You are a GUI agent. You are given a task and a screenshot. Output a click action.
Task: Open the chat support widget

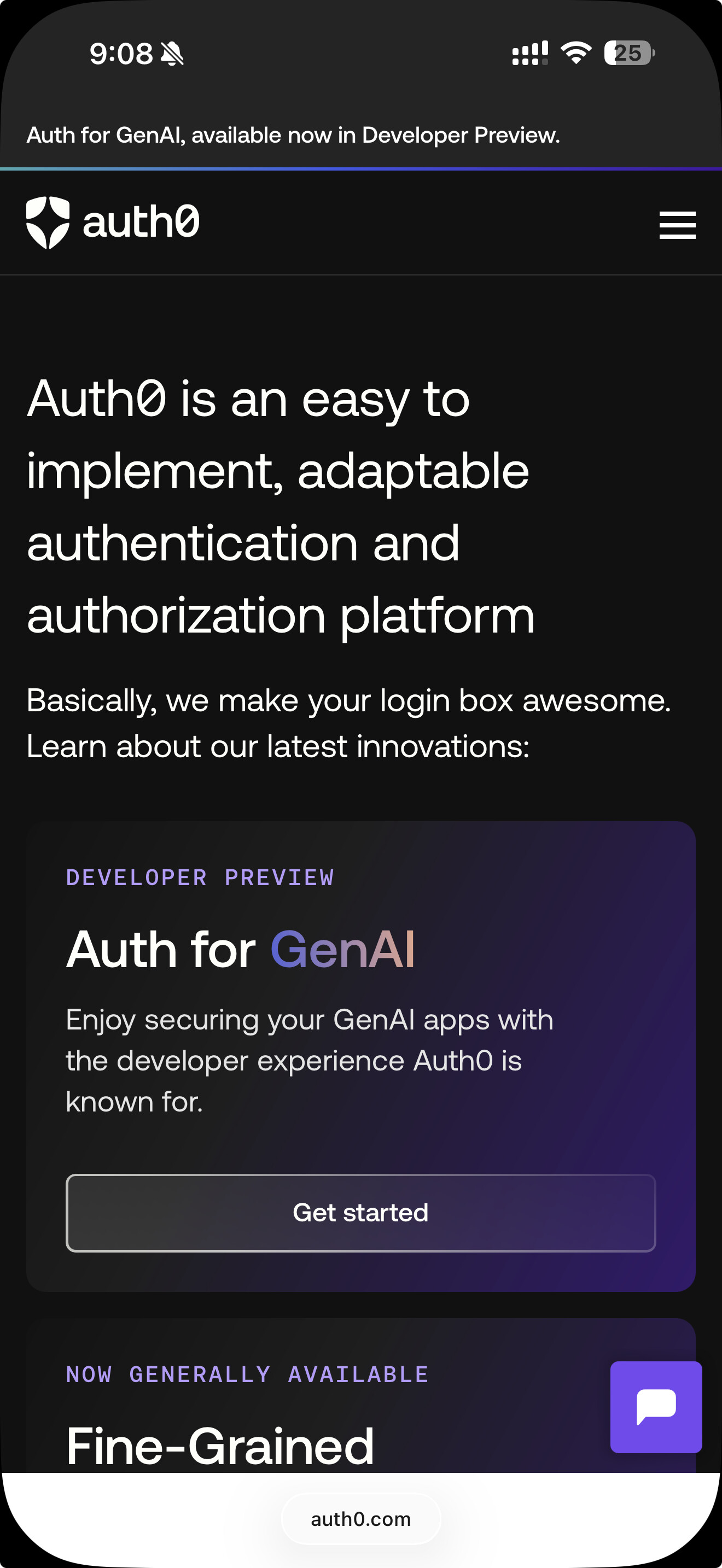(656, 1407)
